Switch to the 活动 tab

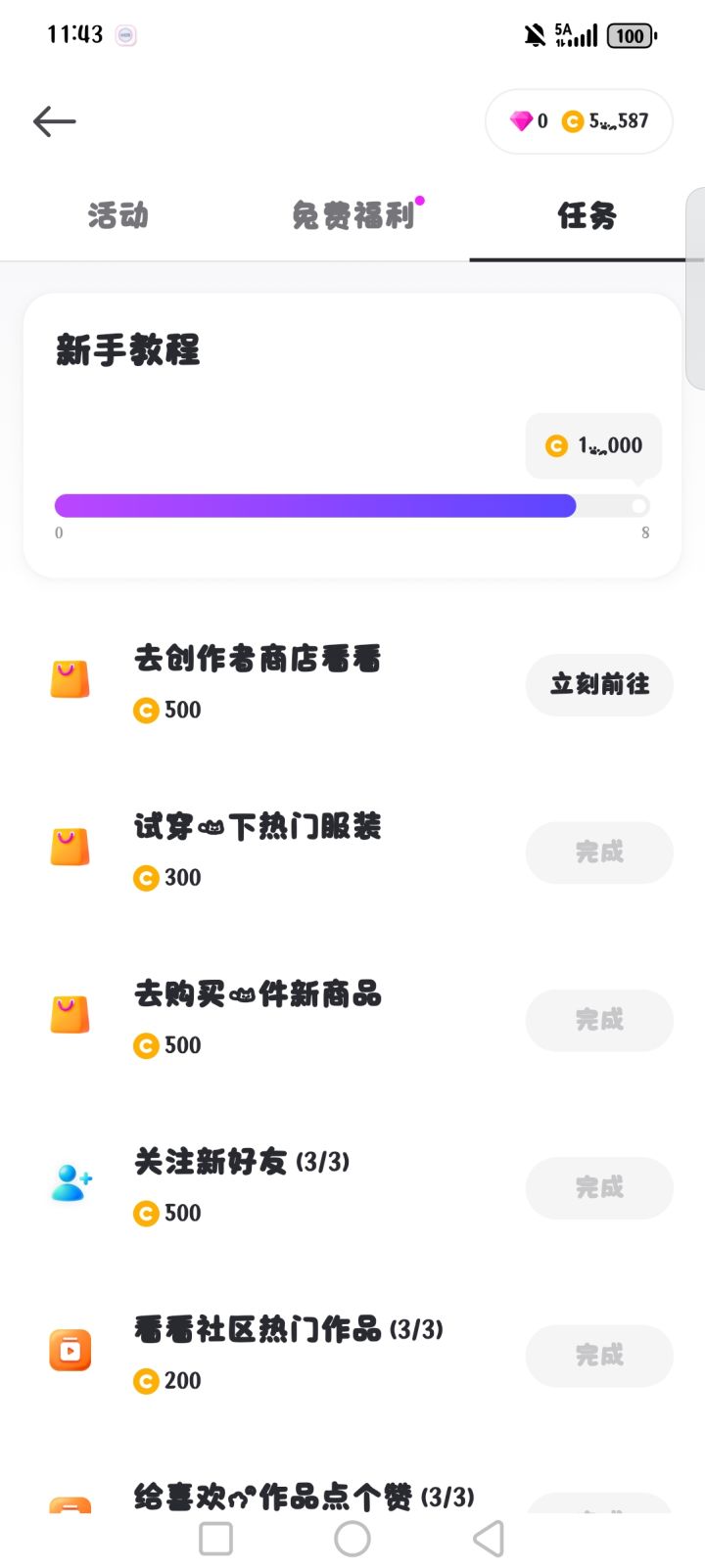[117, 215]
